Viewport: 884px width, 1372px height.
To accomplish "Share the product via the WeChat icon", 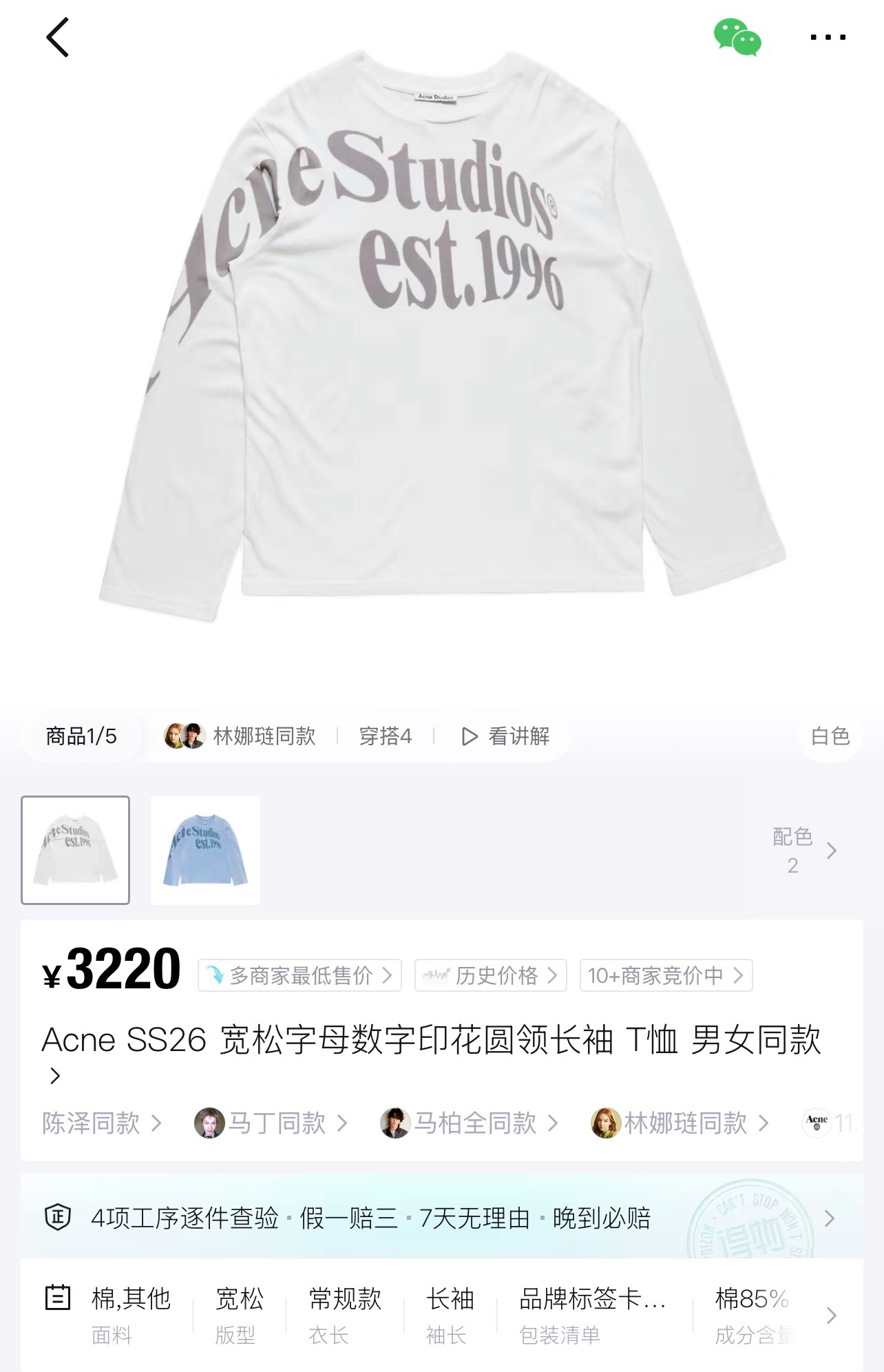I will [737, 37].
